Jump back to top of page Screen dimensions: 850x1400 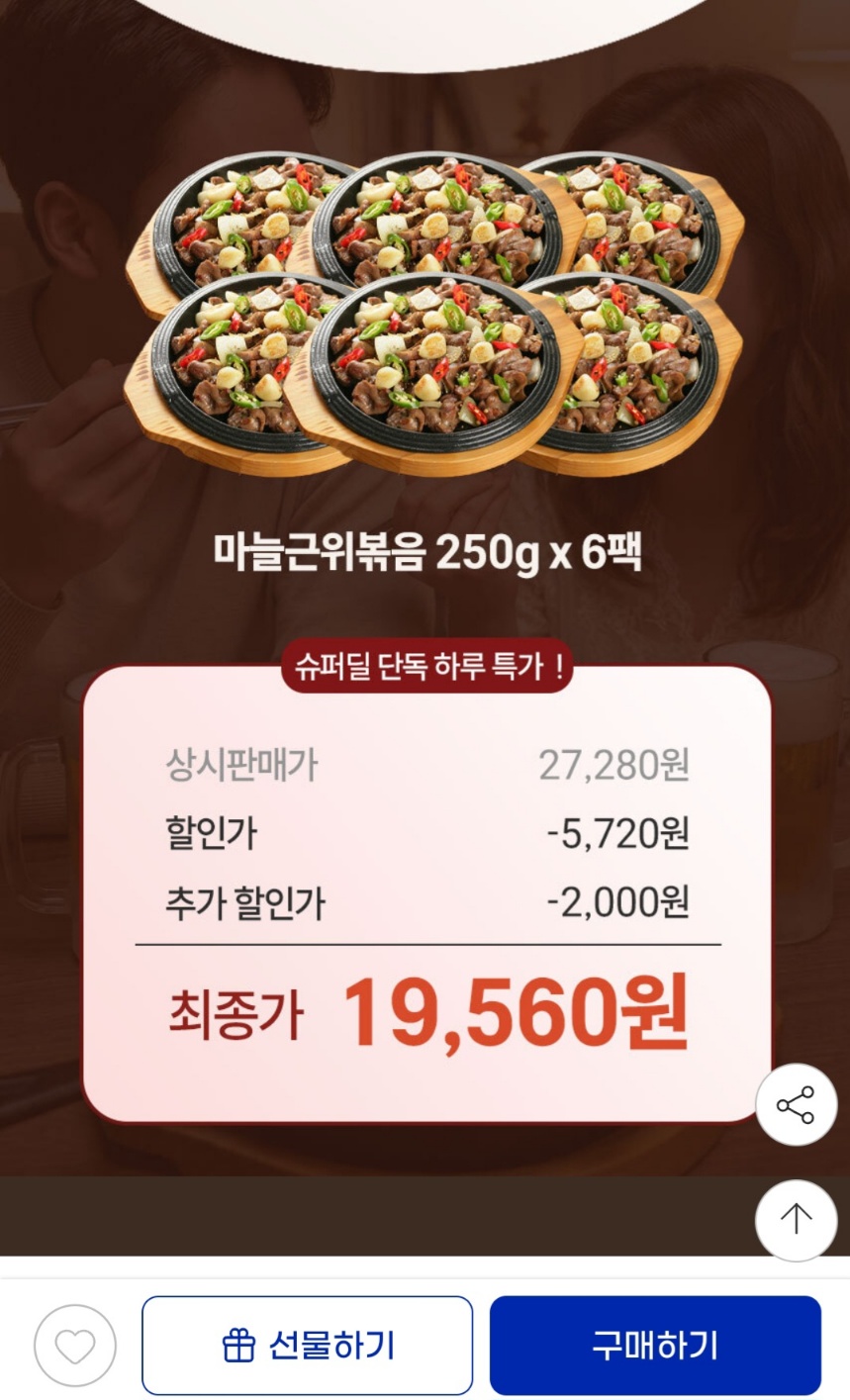click(796, 1220)
